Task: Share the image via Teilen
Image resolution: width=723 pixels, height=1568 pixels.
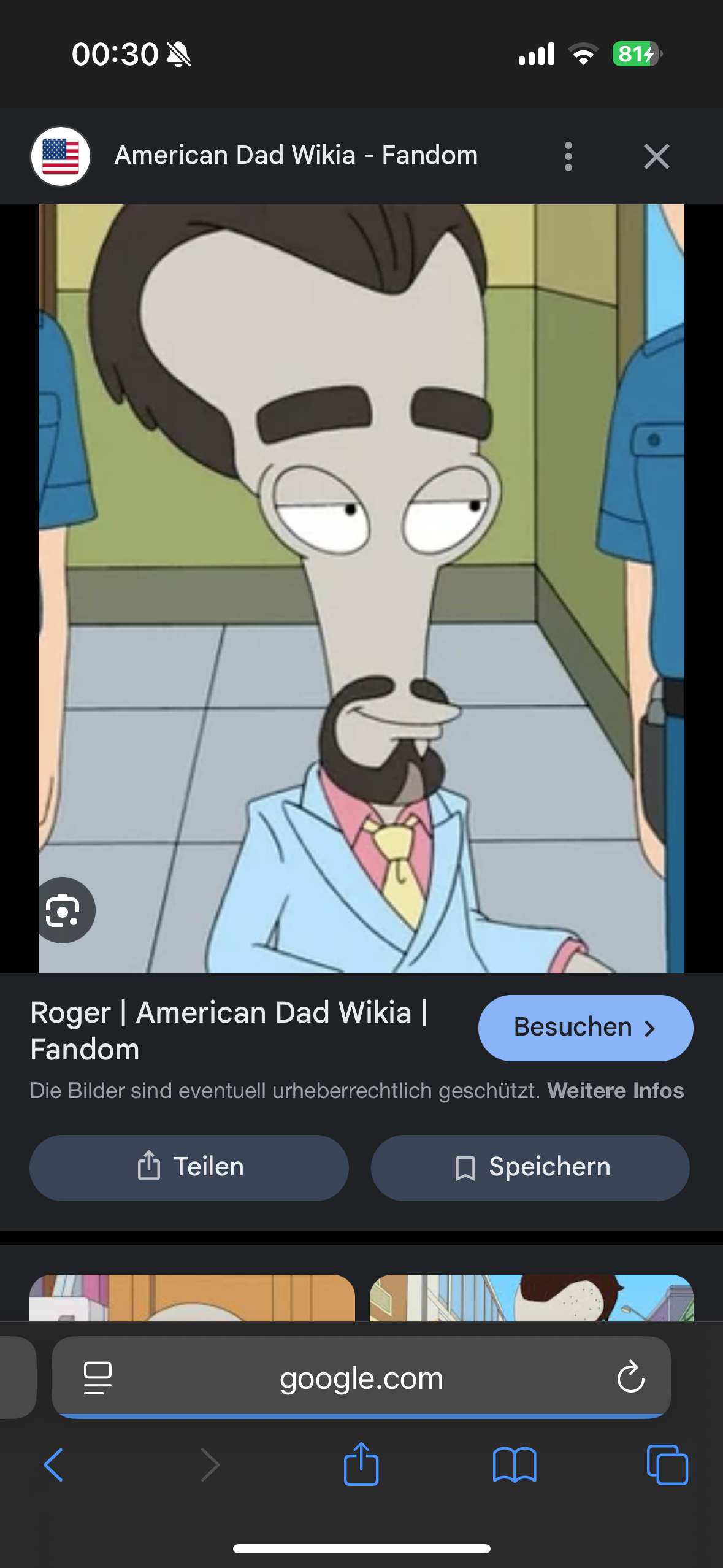Action: (189, 1167)
